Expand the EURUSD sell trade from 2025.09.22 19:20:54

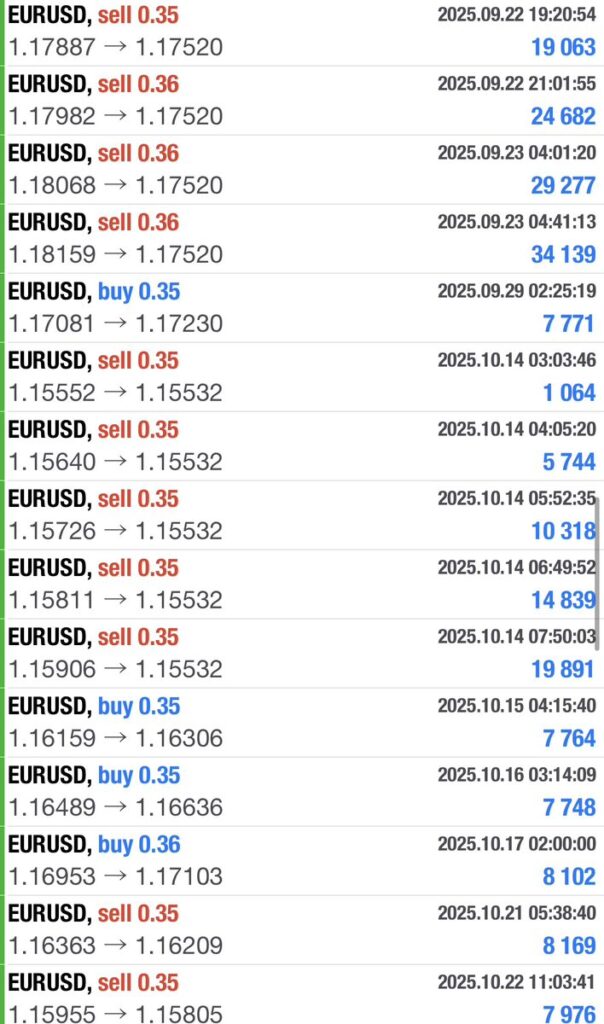300,31
